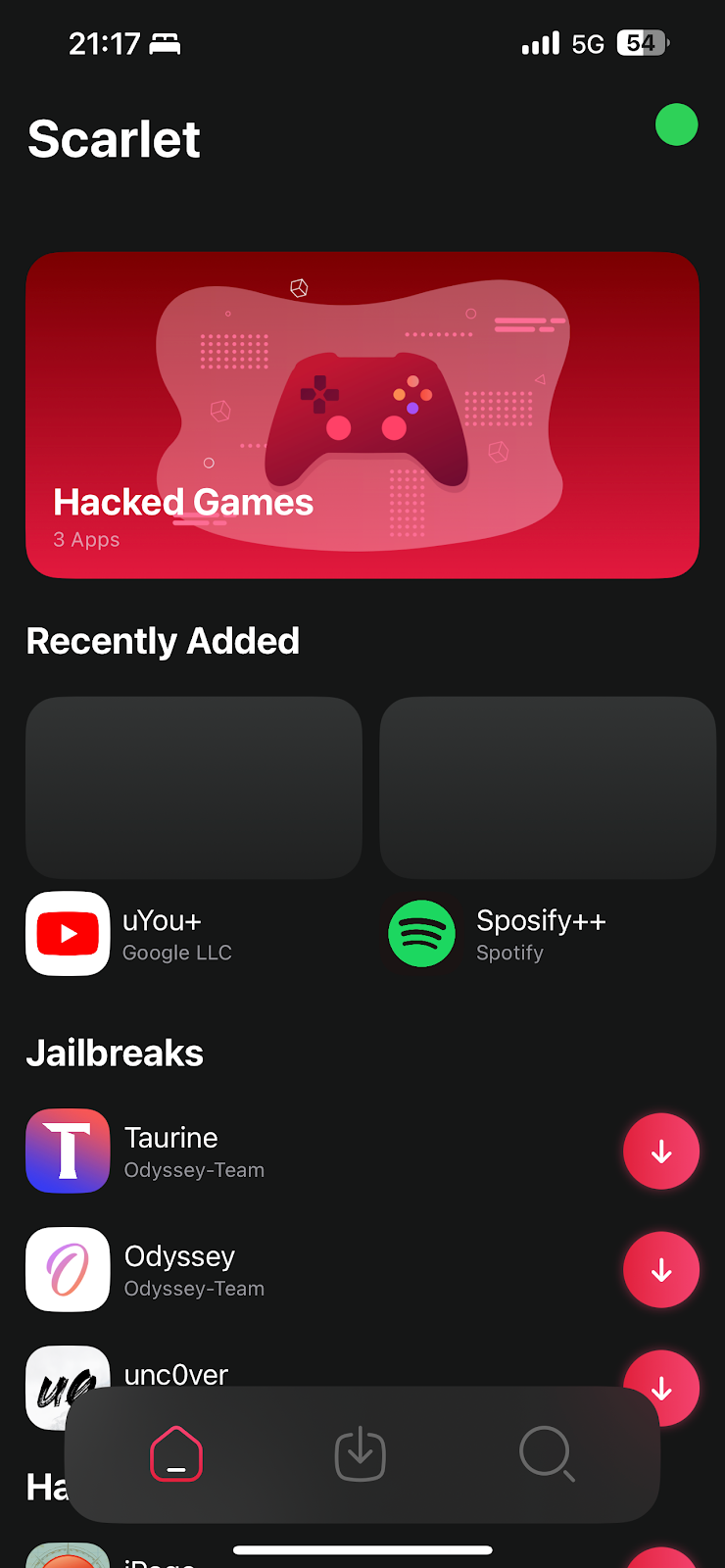Viewport: 725px width, 1568px height.
Task: Tap the green status dot
Action: (x=676, y=124)
